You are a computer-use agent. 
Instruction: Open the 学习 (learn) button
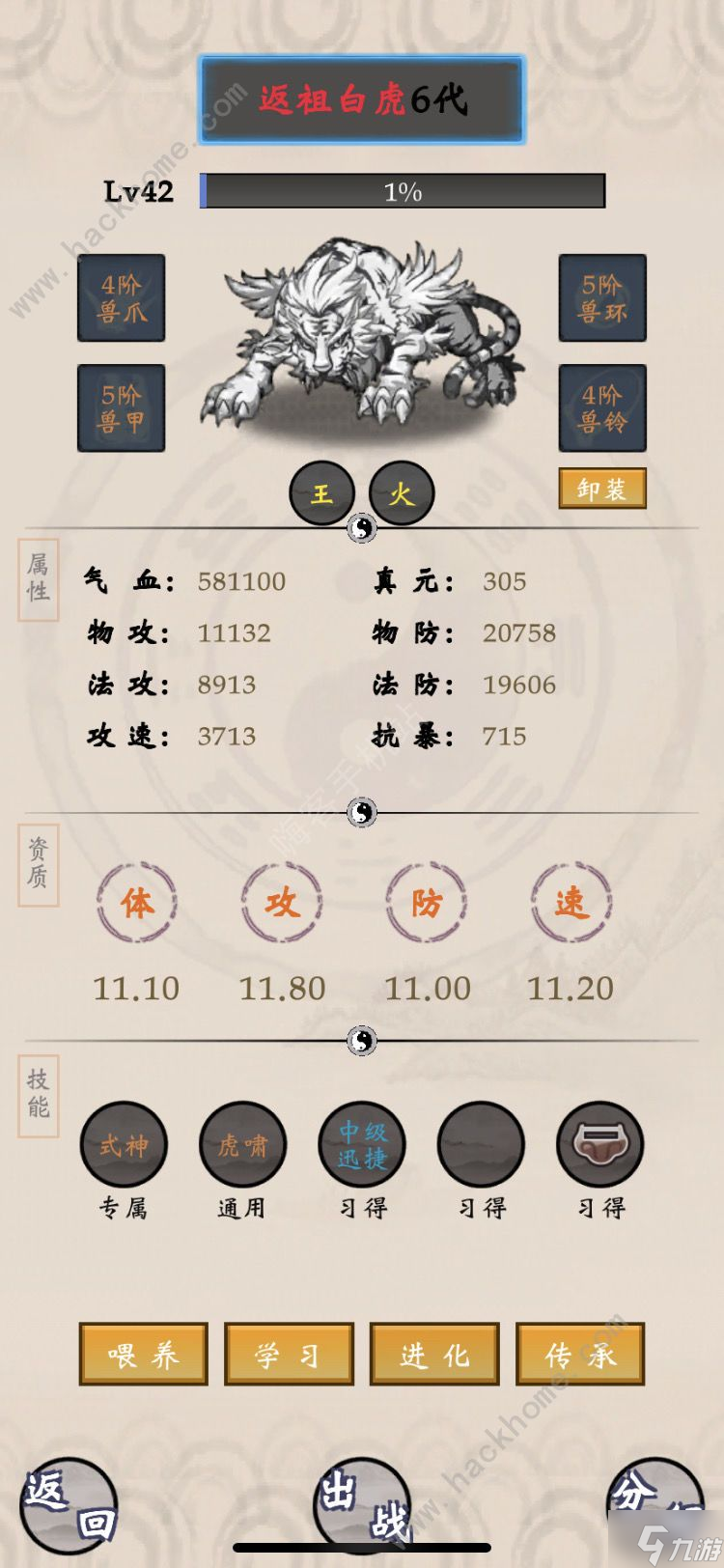(x=289, y=1354)
